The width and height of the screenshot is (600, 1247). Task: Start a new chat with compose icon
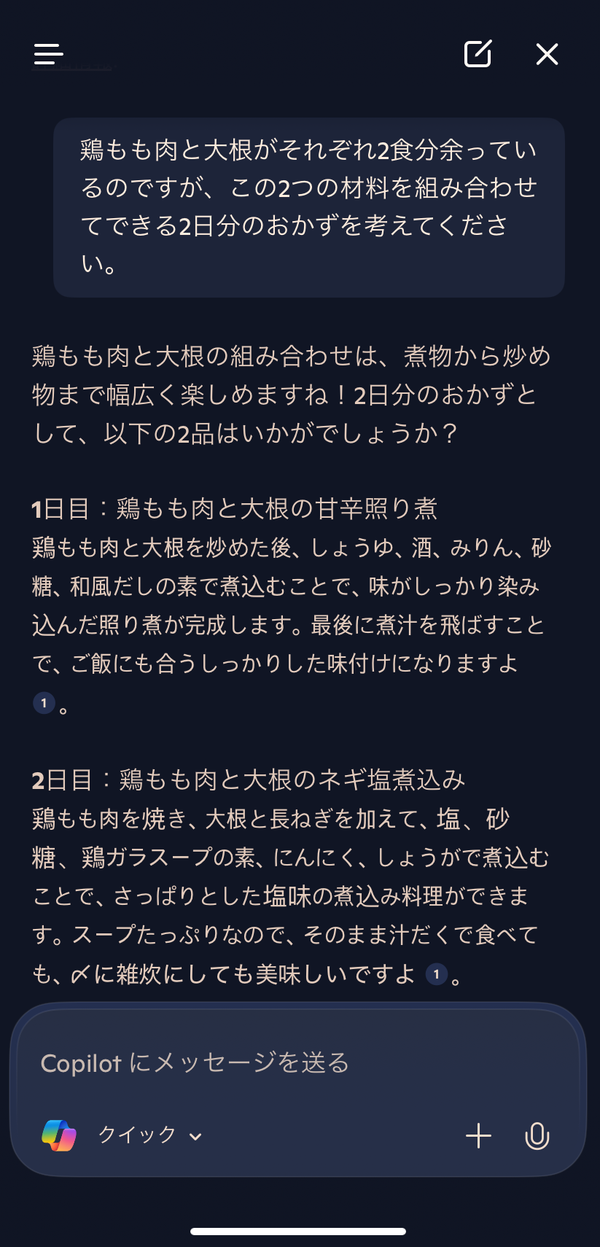click(478, 54)
